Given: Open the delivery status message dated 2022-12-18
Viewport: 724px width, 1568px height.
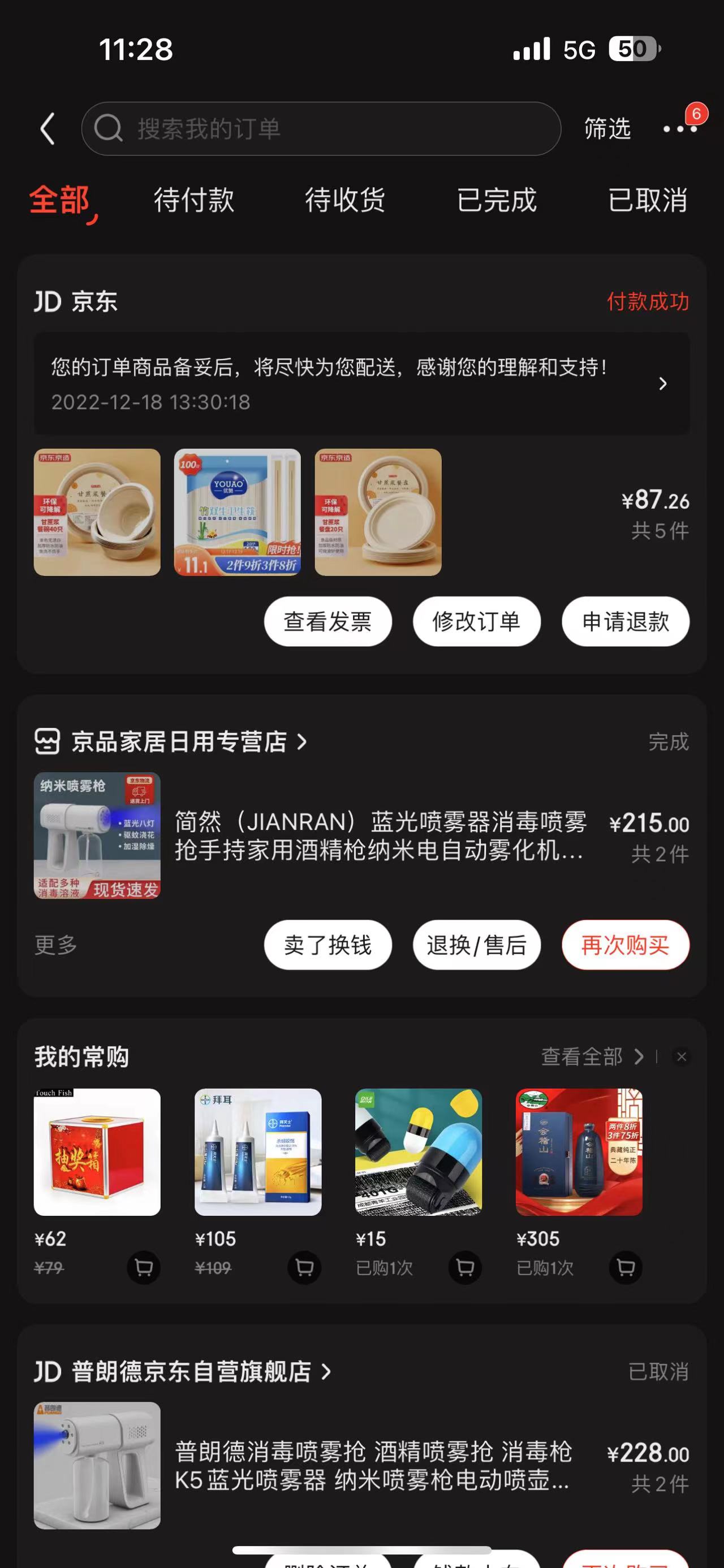Looking at the screenshot, I should pyautogui.click(x=361, y=383).
